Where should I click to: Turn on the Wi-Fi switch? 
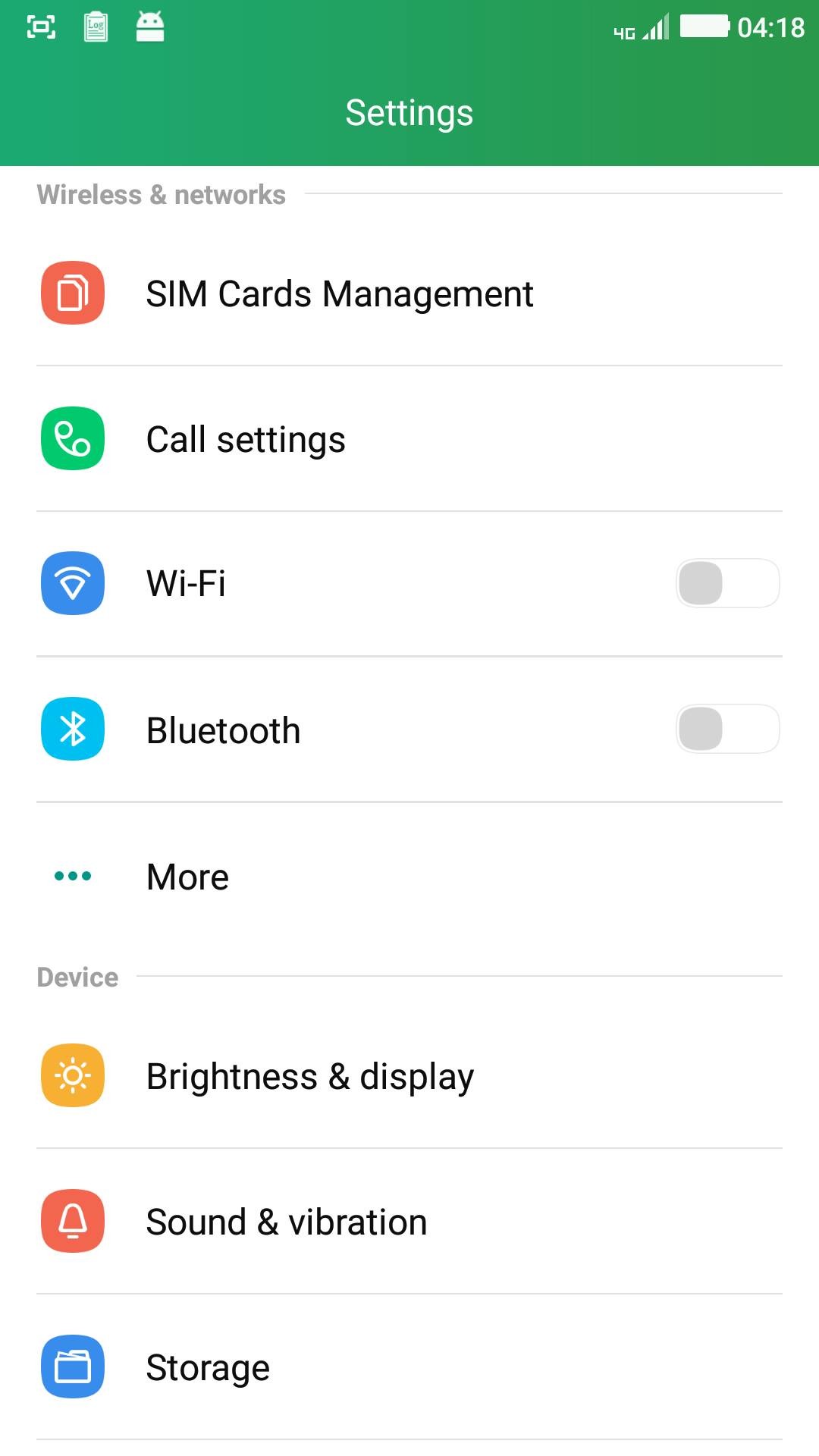726,584
